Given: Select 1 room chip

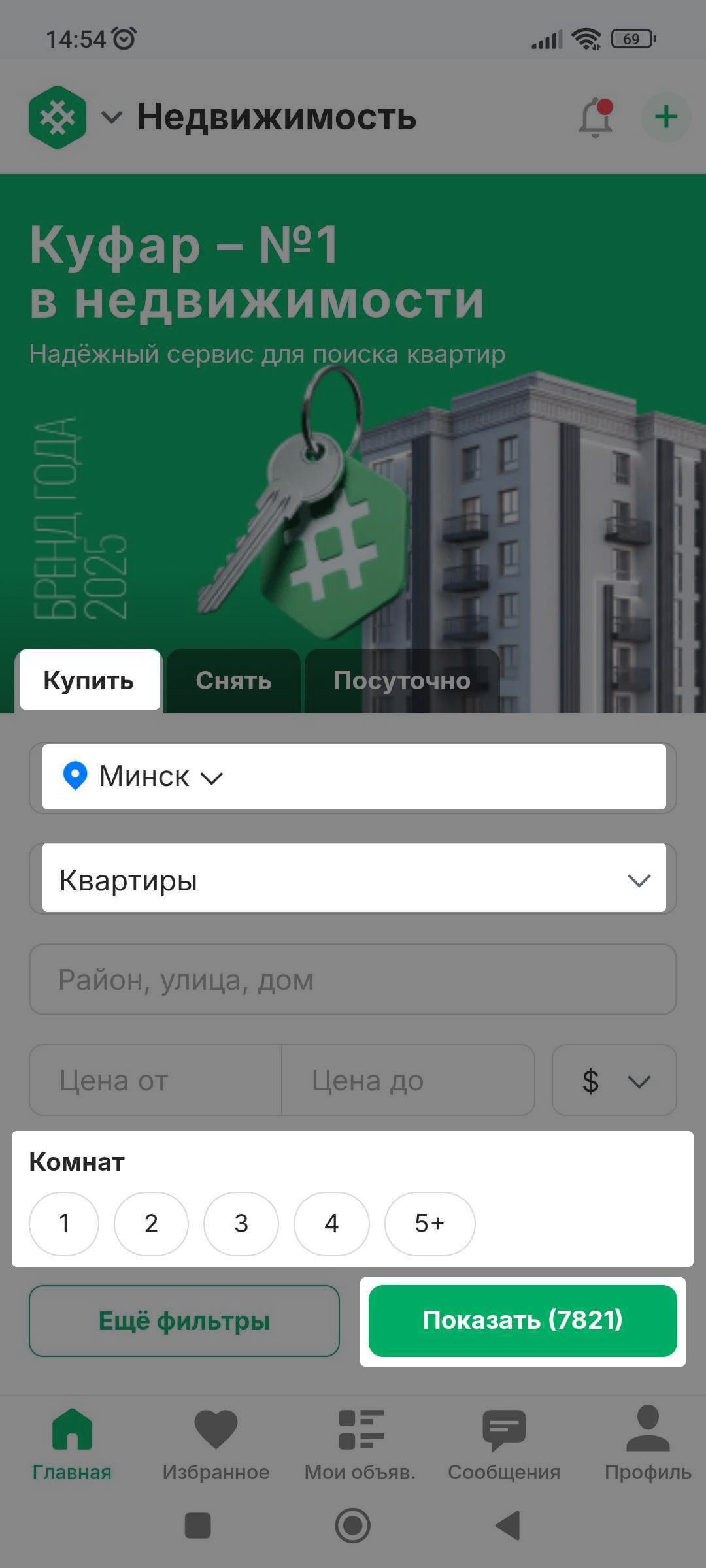Looking at the screenshot, I should (x=64, y=1223).
